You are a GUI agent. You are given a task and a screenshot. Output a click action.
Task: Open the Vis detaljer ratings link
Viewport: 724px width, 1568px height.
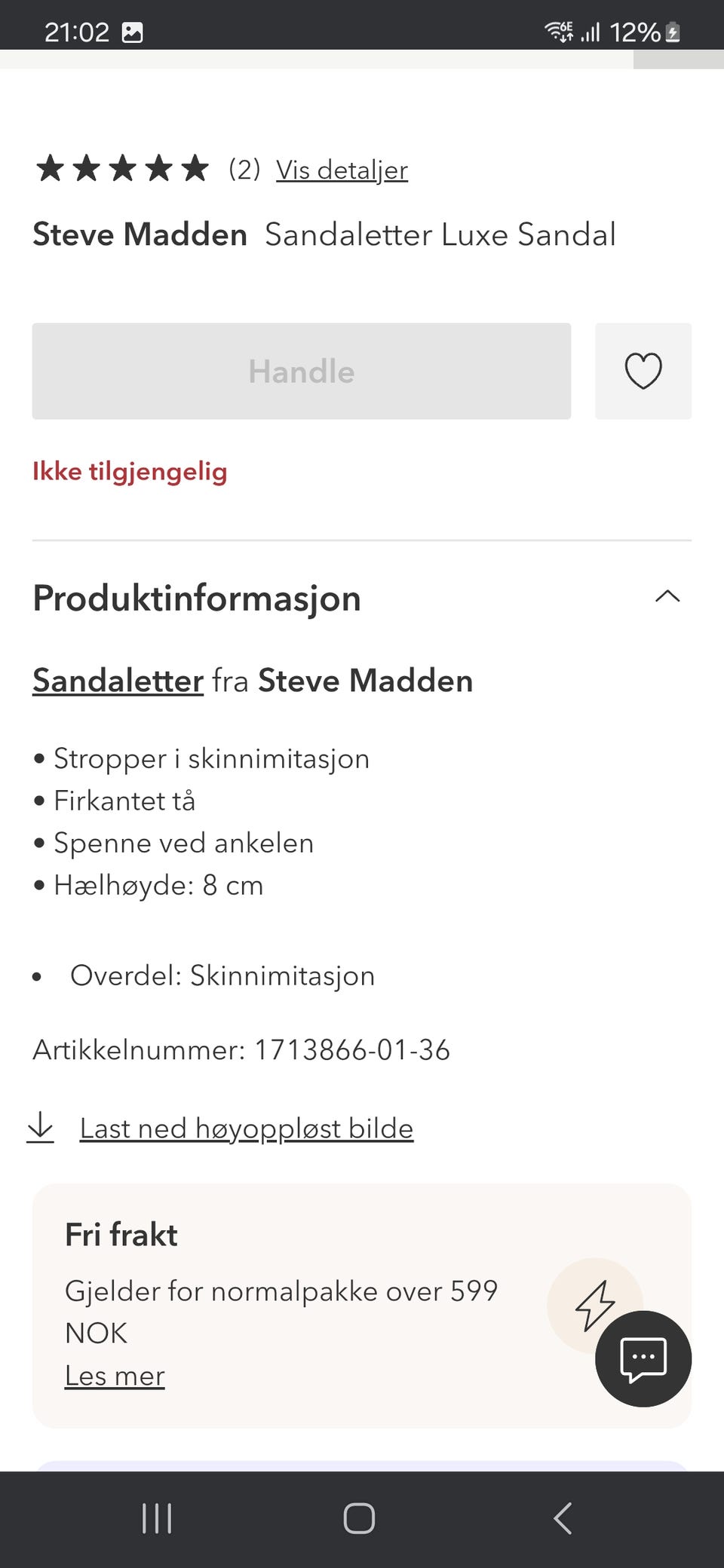point(341,169)
